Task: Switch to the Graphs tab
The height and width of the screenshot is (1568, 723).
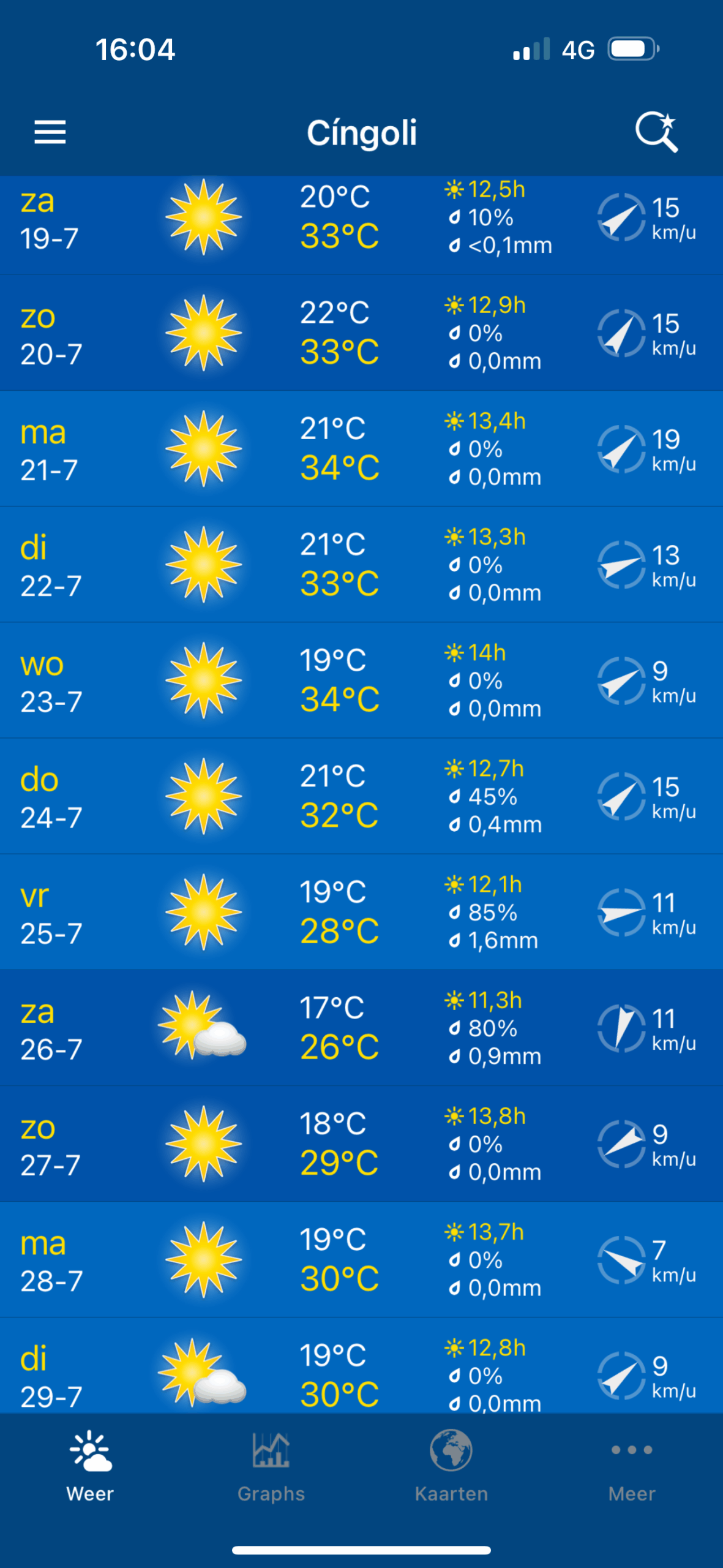Action: [271, 1466]
